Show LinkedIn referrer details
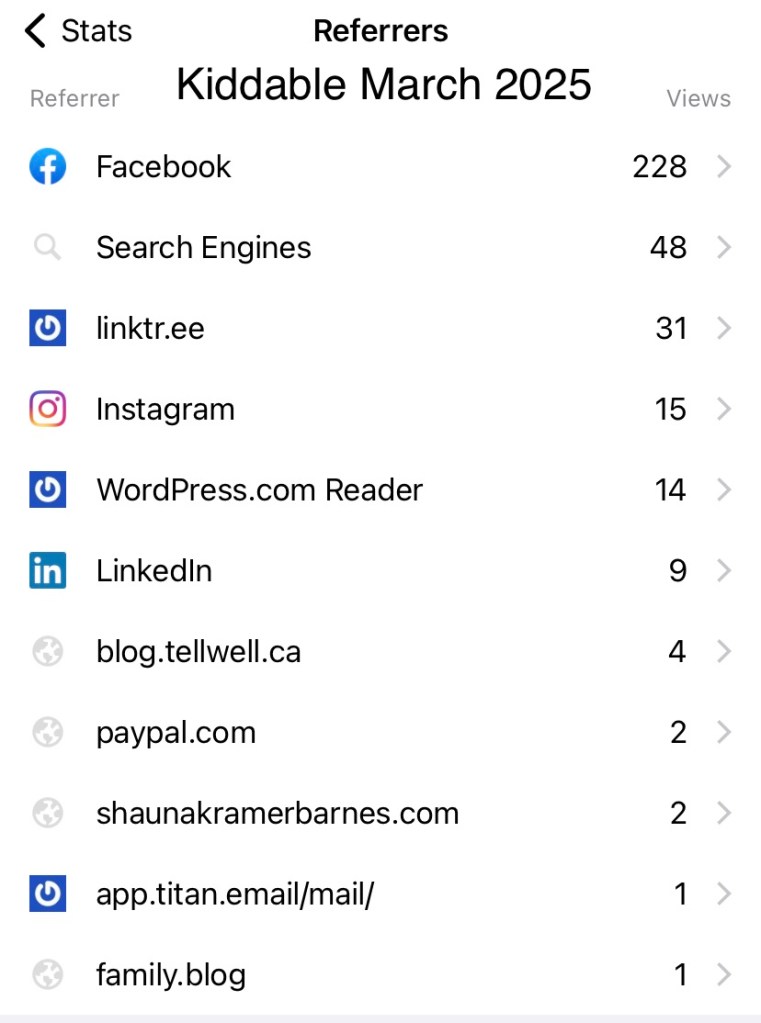Screen dimensions: 761x1023 pos(380,571)
